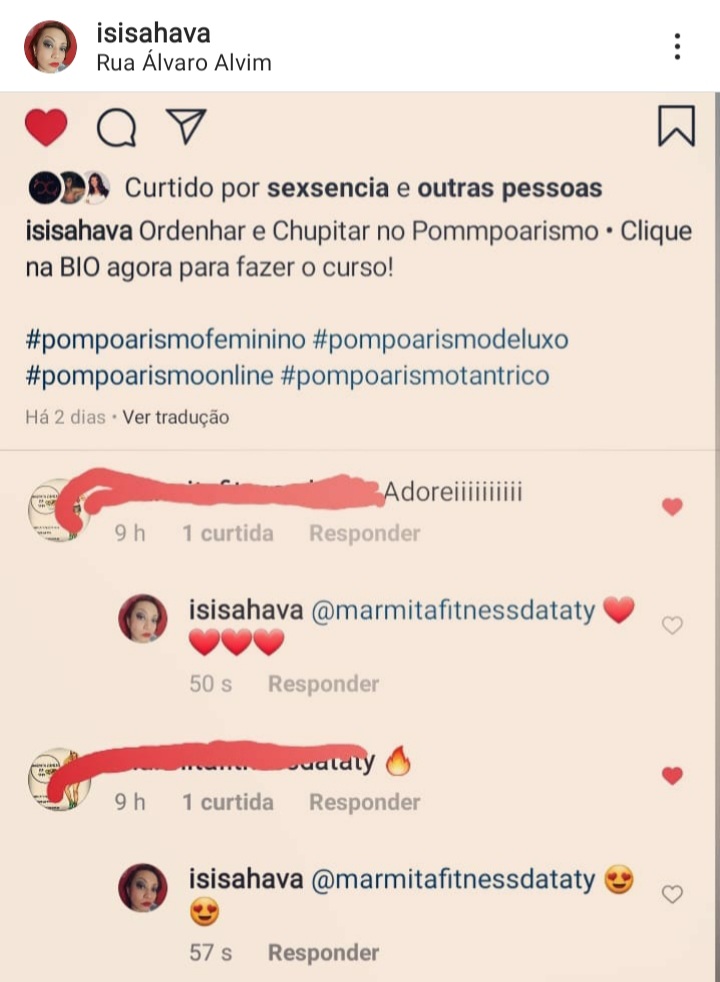The width and height of the screenshot is (720, 982).
Task: Tap Ver tradução under the caption
Action: [176, 417]
